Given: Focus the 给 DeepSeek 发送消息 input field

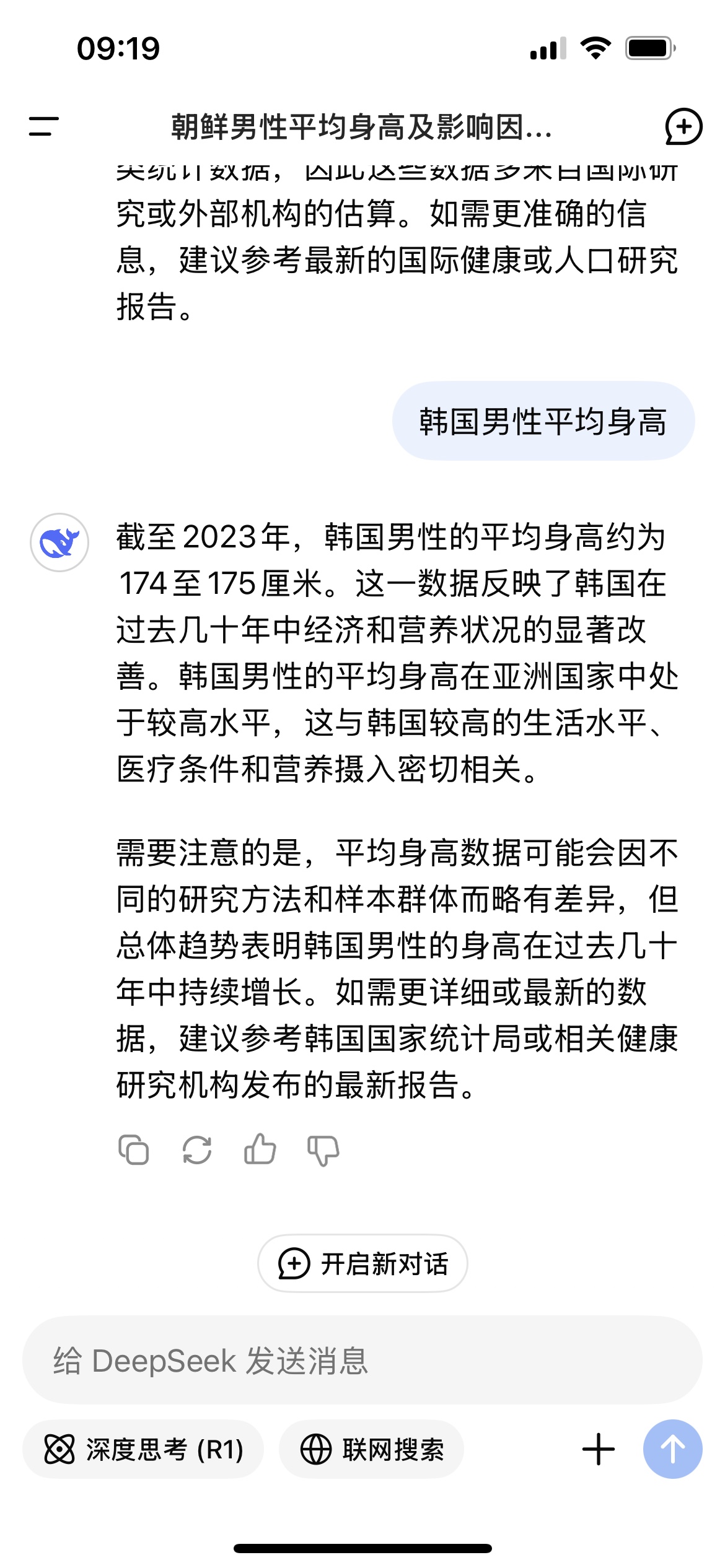Looking at the screenshot, I should click(362, 1361).
